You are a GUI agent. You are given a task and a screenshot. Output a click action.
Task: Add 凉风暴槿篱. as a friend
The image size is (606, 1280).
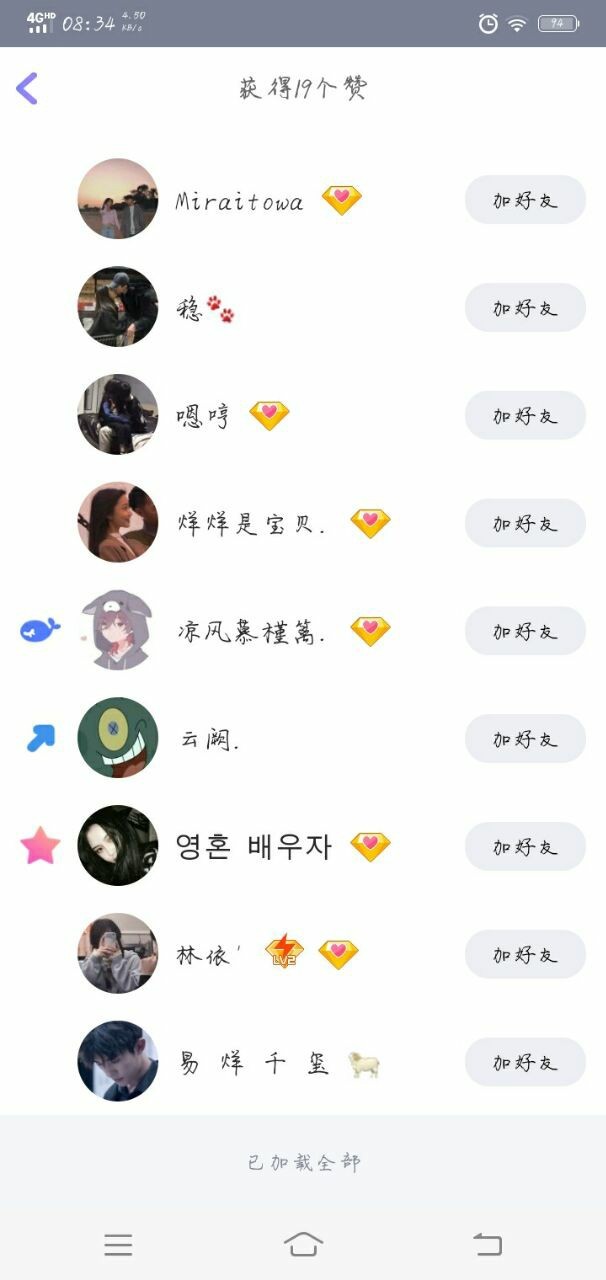(x=525, y=631)
